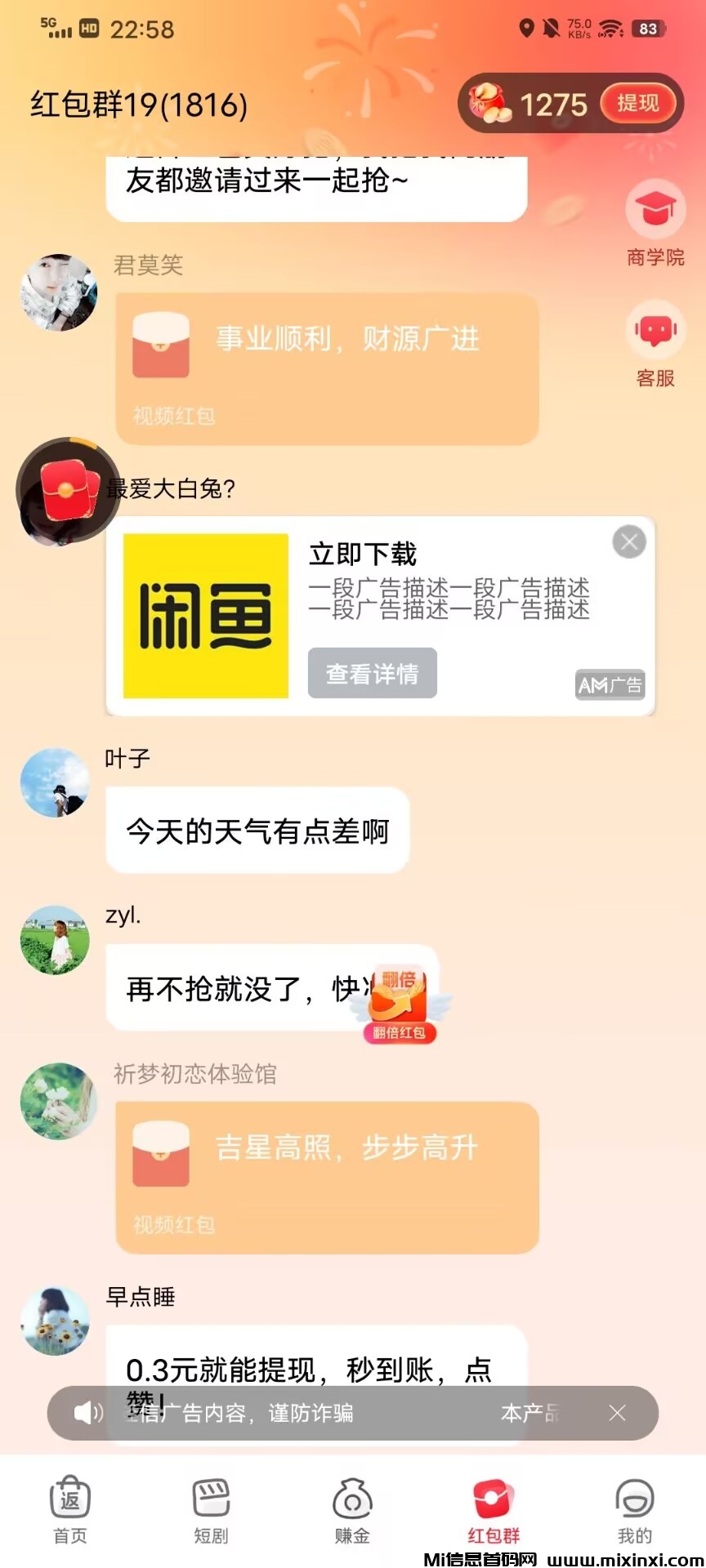Switch to the 赚金 tab
Viewport: 706px width, 1568px height.
[352, 1509]
